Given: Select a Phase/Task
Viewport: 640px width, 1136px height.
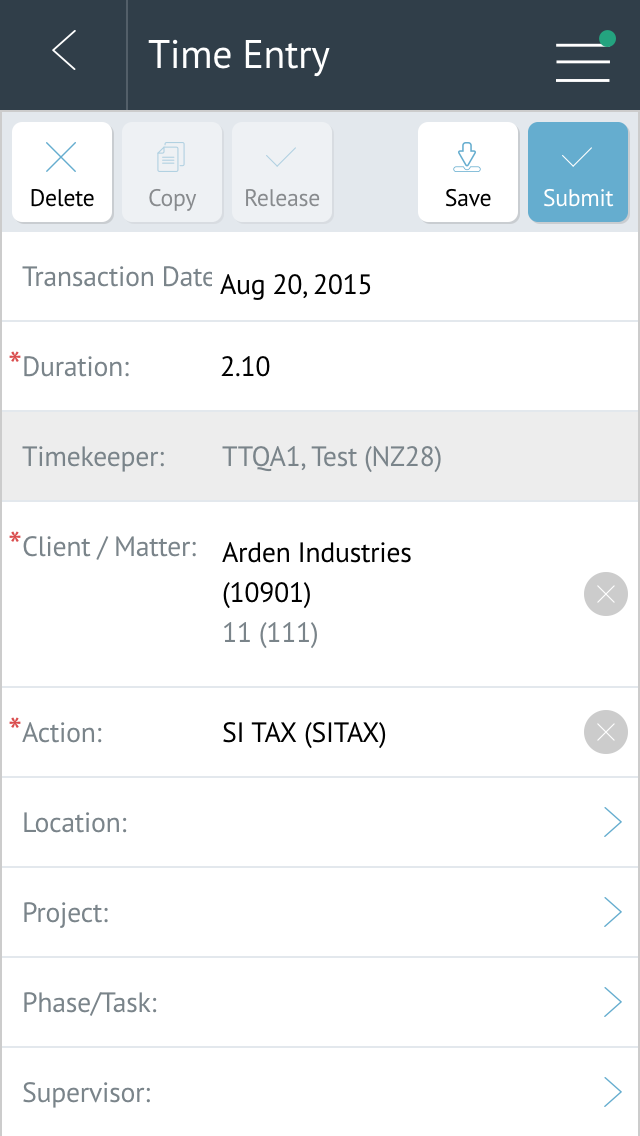Looking at the screenshot, I should [320, 1003].
